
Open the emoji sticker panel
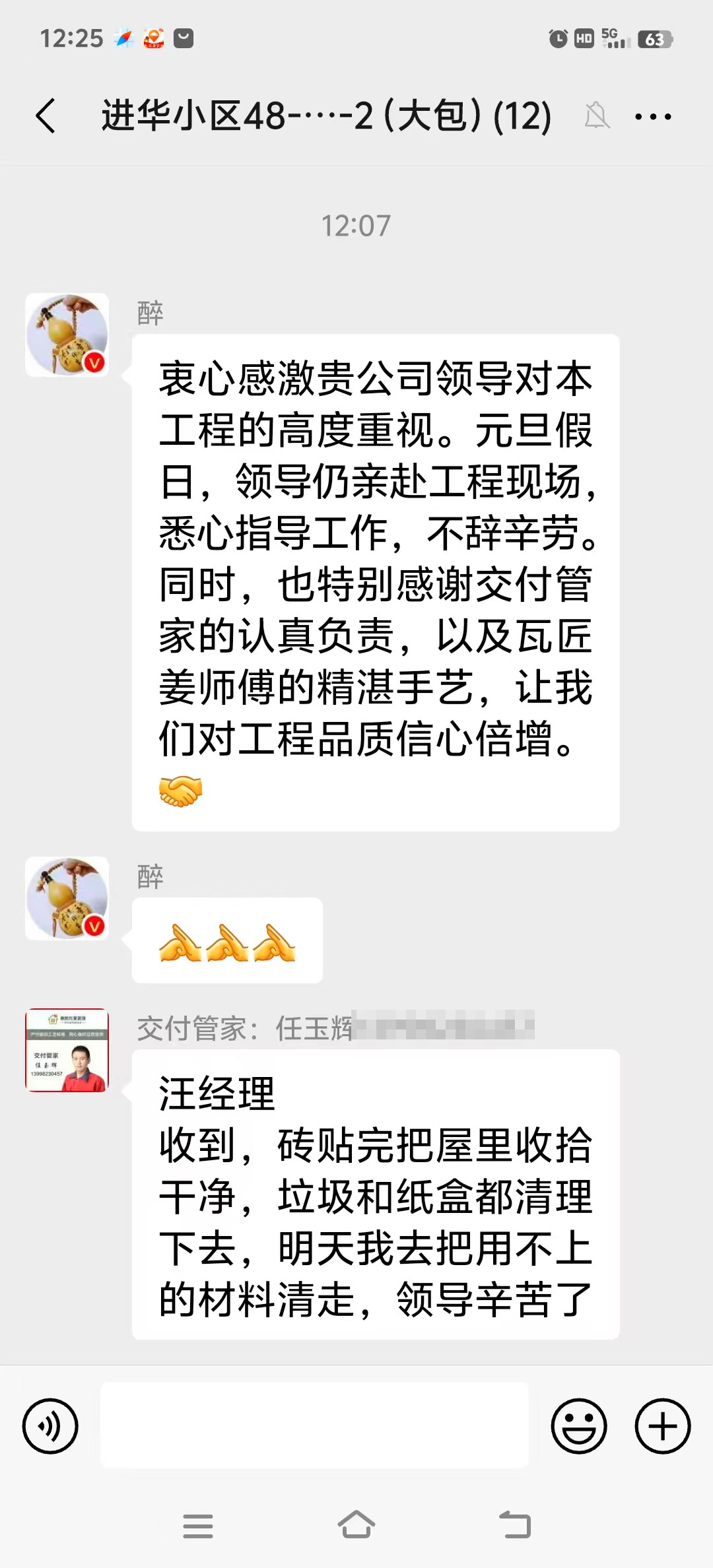[579, 1425]
